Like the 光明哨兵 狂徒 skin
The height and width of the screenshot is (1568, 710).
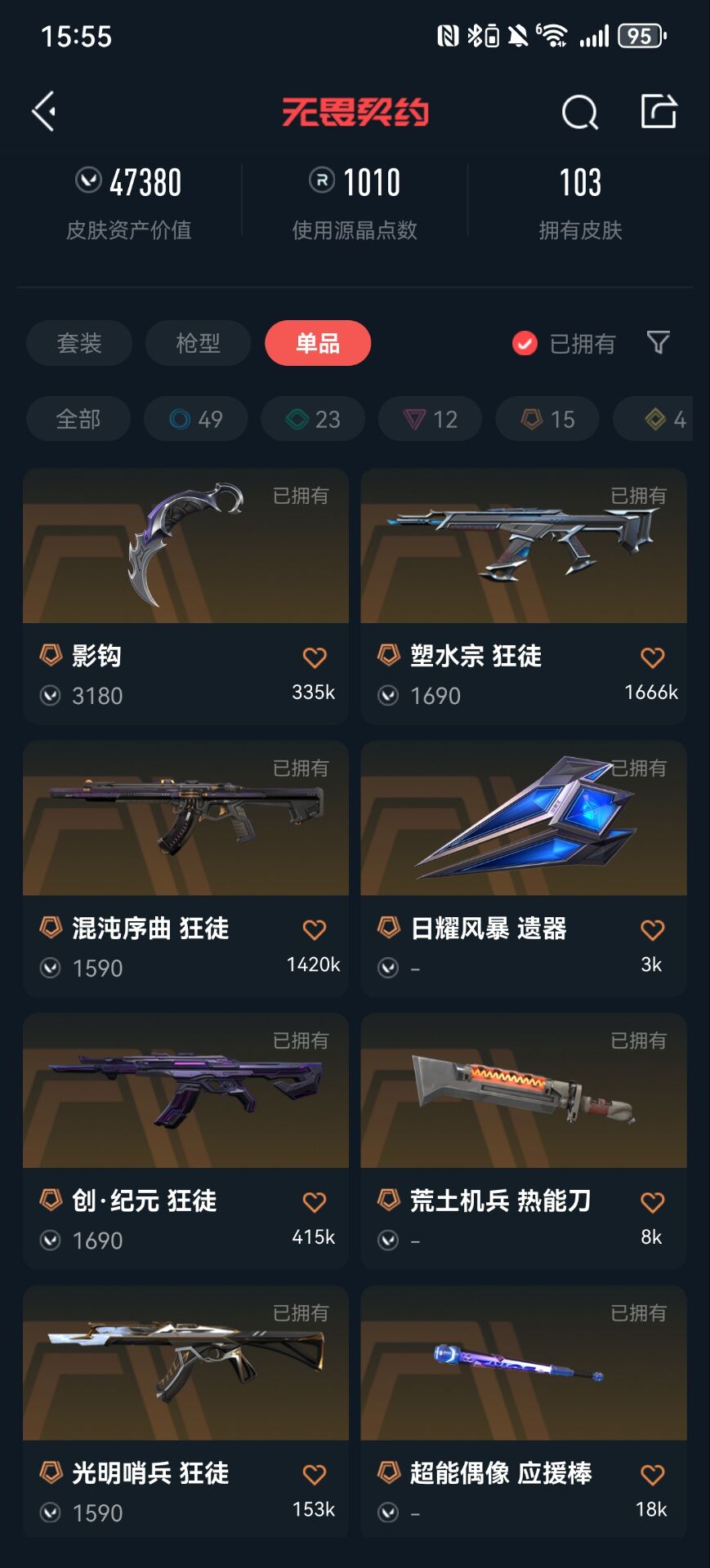coord(315,1474)
